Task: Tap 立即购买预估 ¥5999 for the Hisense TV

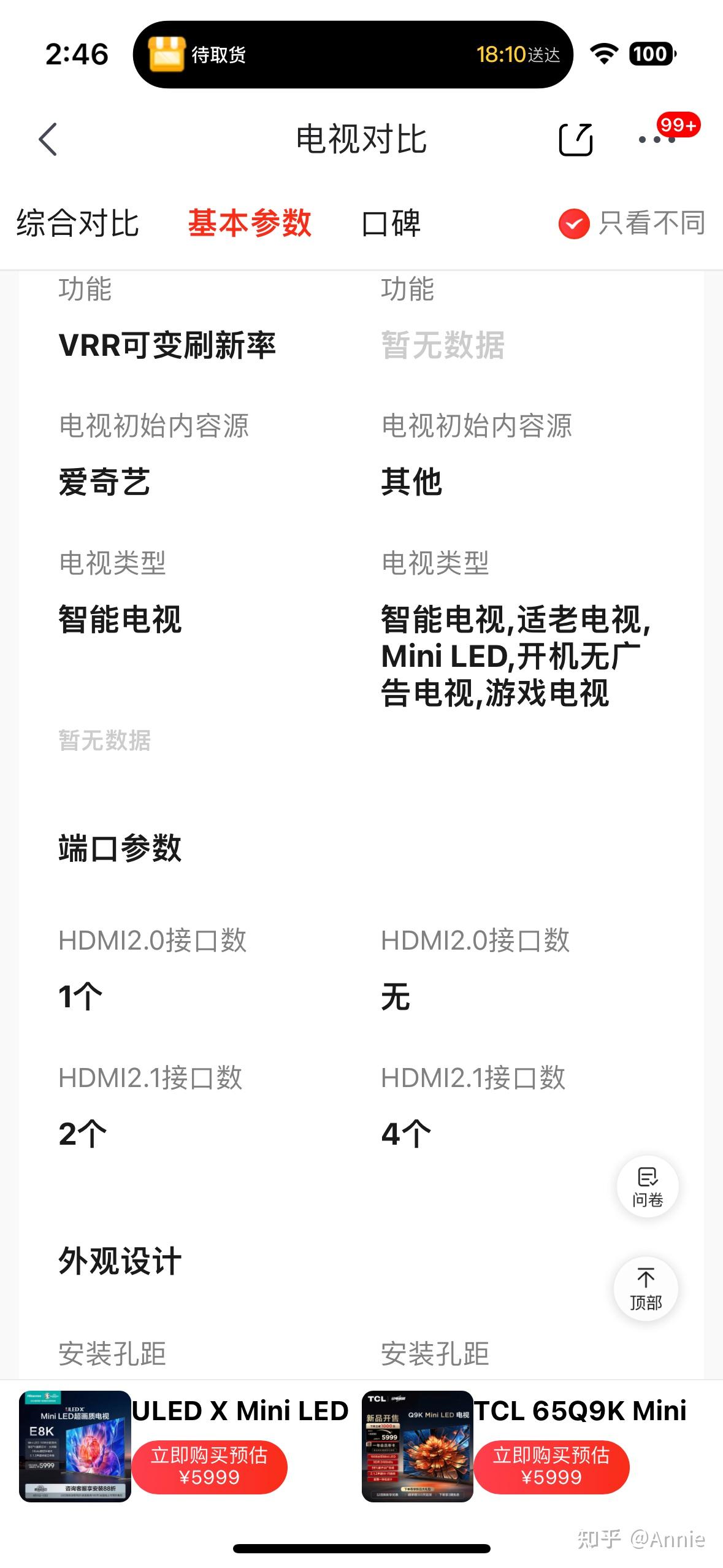Action: [210, 1466]
